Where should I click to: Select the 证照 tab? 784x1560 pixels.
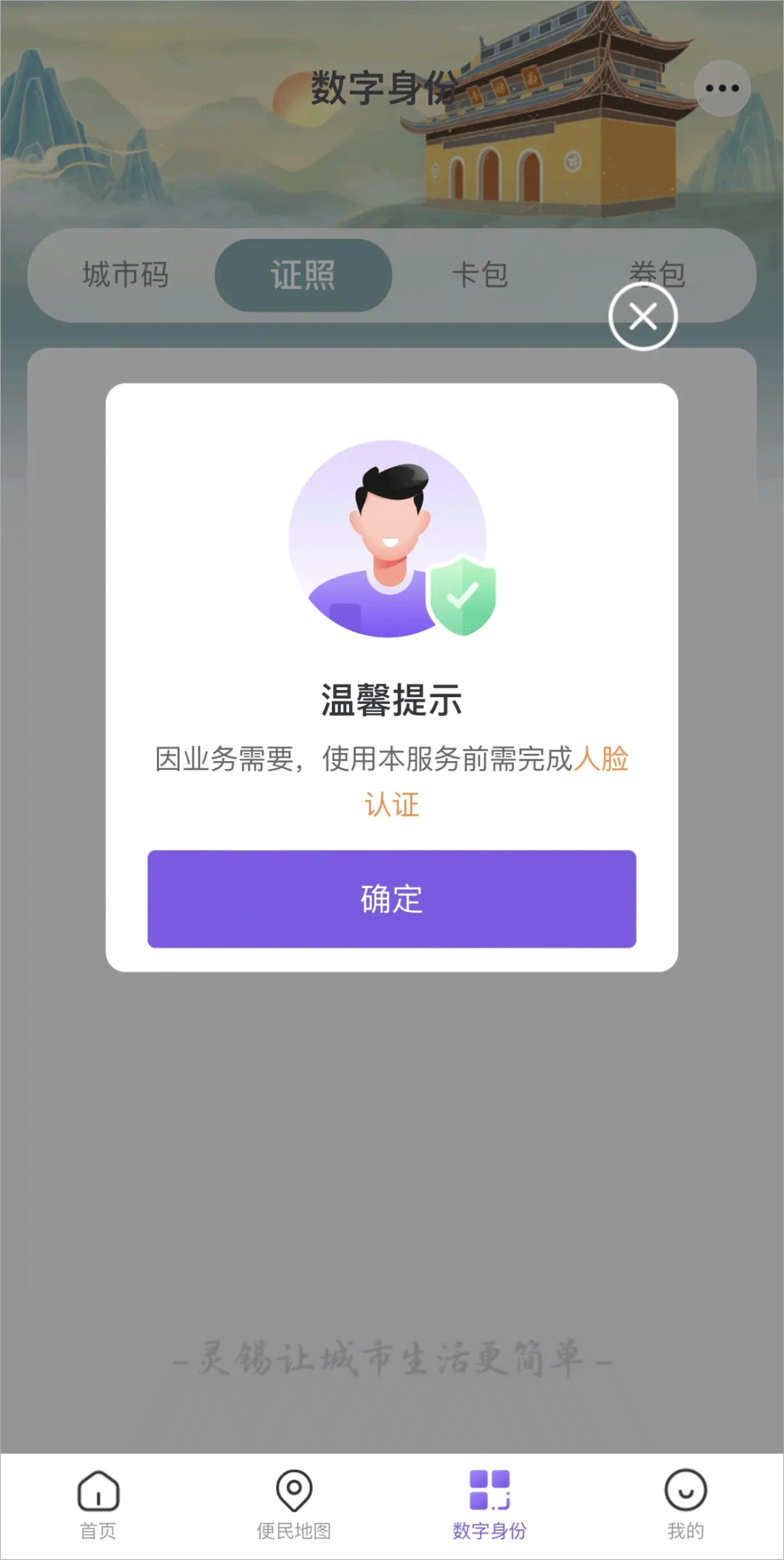(303, 275)
